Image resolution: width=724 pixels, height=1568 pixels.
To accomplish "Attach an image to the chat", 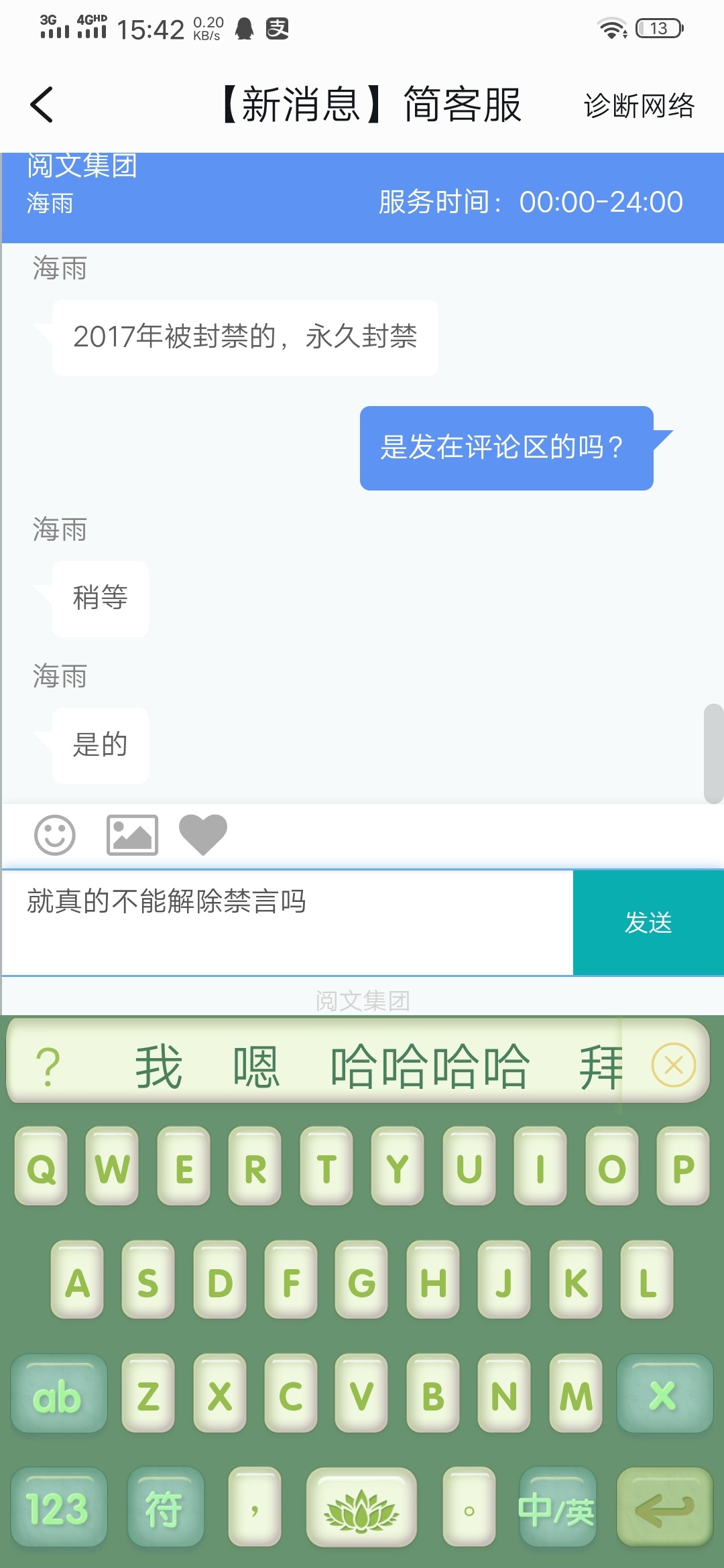I will (132, 835).
